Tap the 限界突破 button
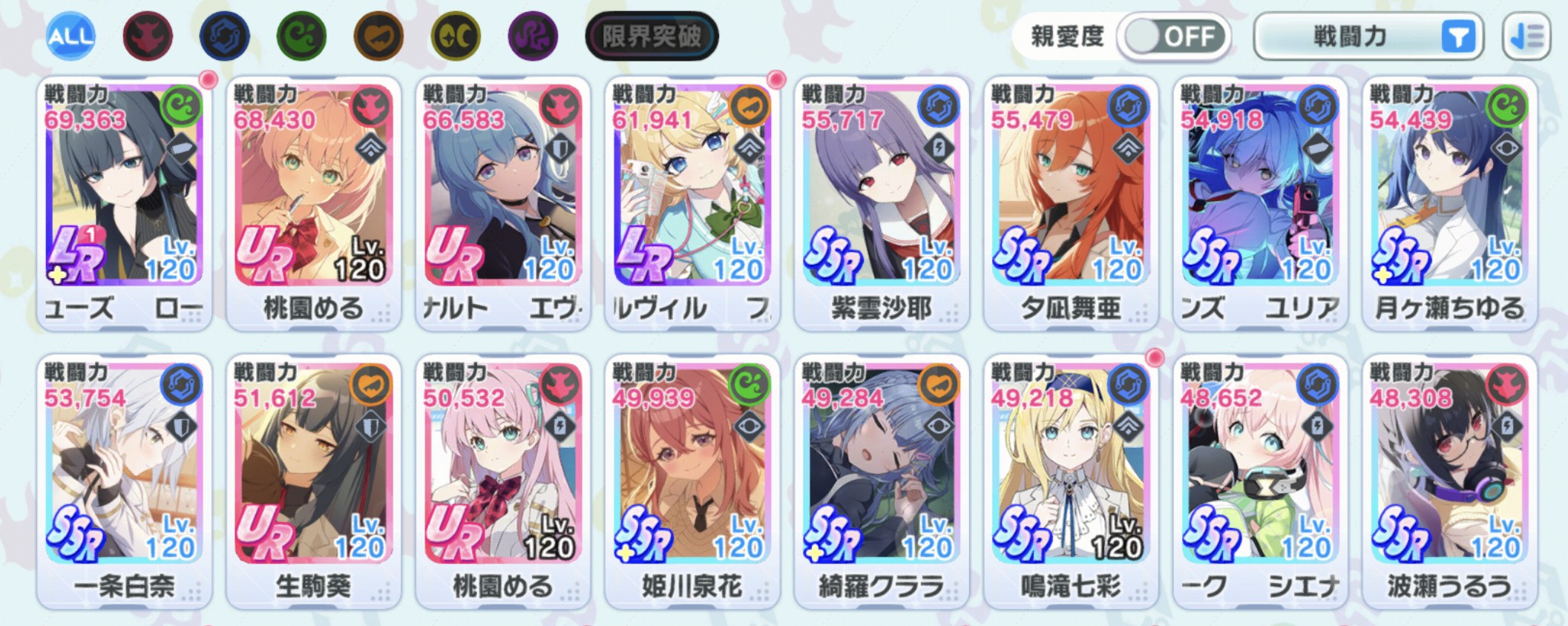The width and height of the screenshot is (1568, 626). pyautogui.click(x=652, y=36)
